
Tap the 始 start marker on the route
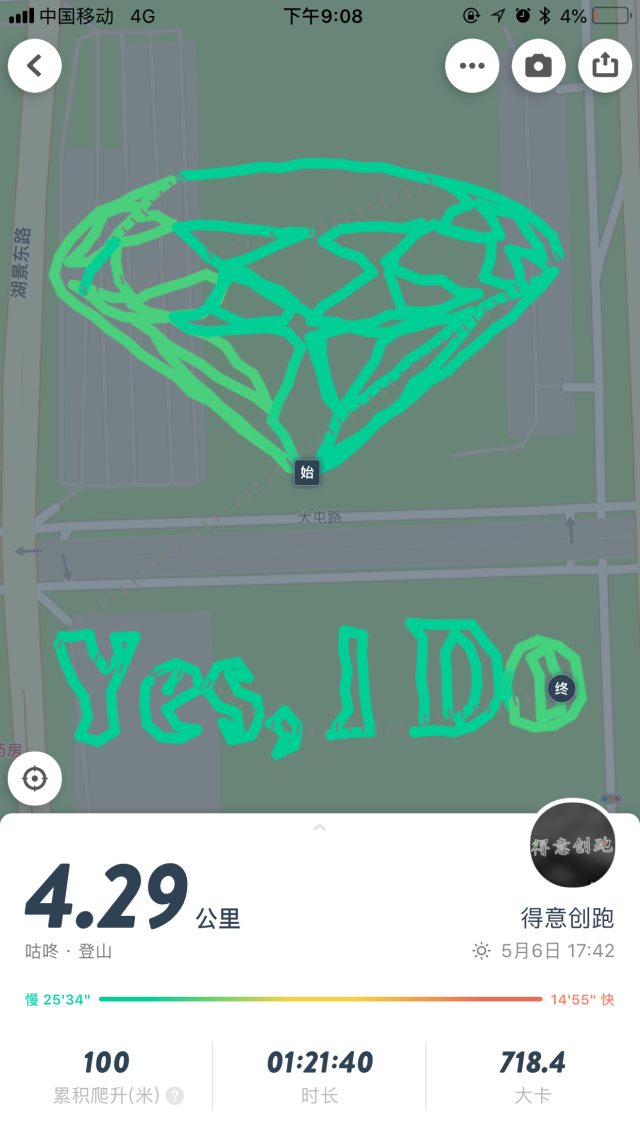point(307,472)
